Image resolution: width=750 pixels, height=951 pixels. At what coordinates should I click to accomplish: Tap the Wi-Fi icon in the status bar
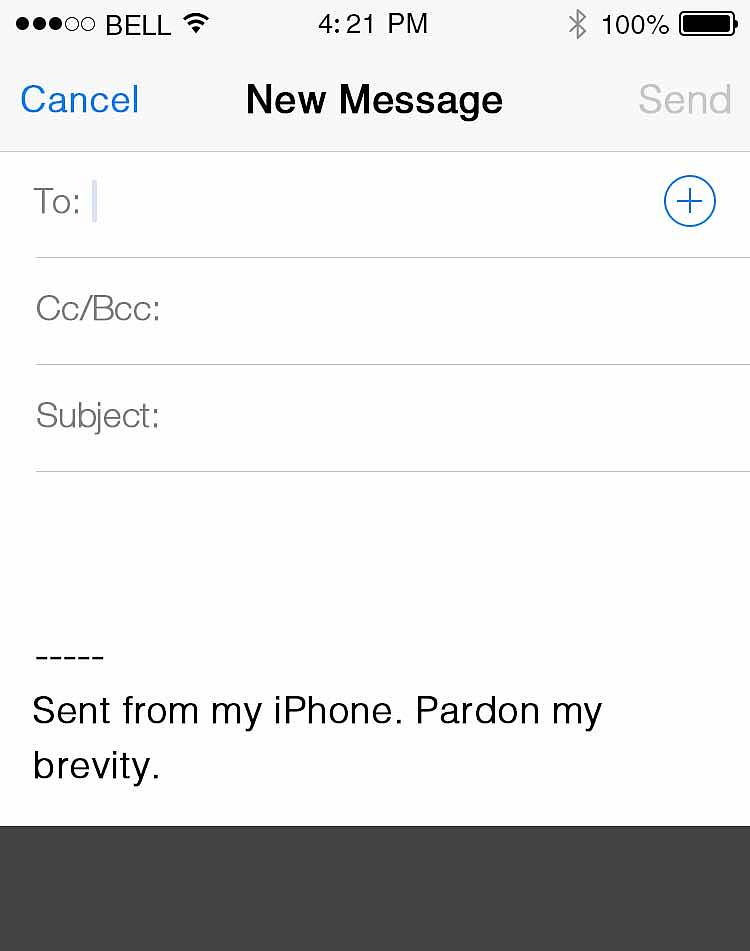click(x=196, y=25)
